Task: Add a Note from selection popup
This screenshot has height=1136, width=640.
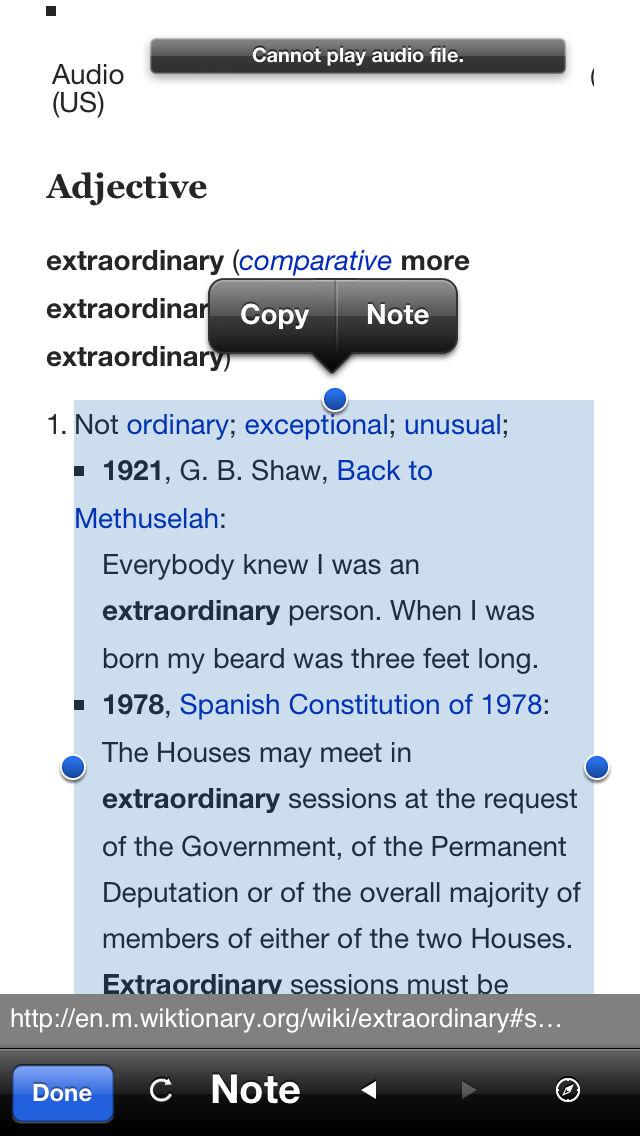Action: tap(397, 315)
